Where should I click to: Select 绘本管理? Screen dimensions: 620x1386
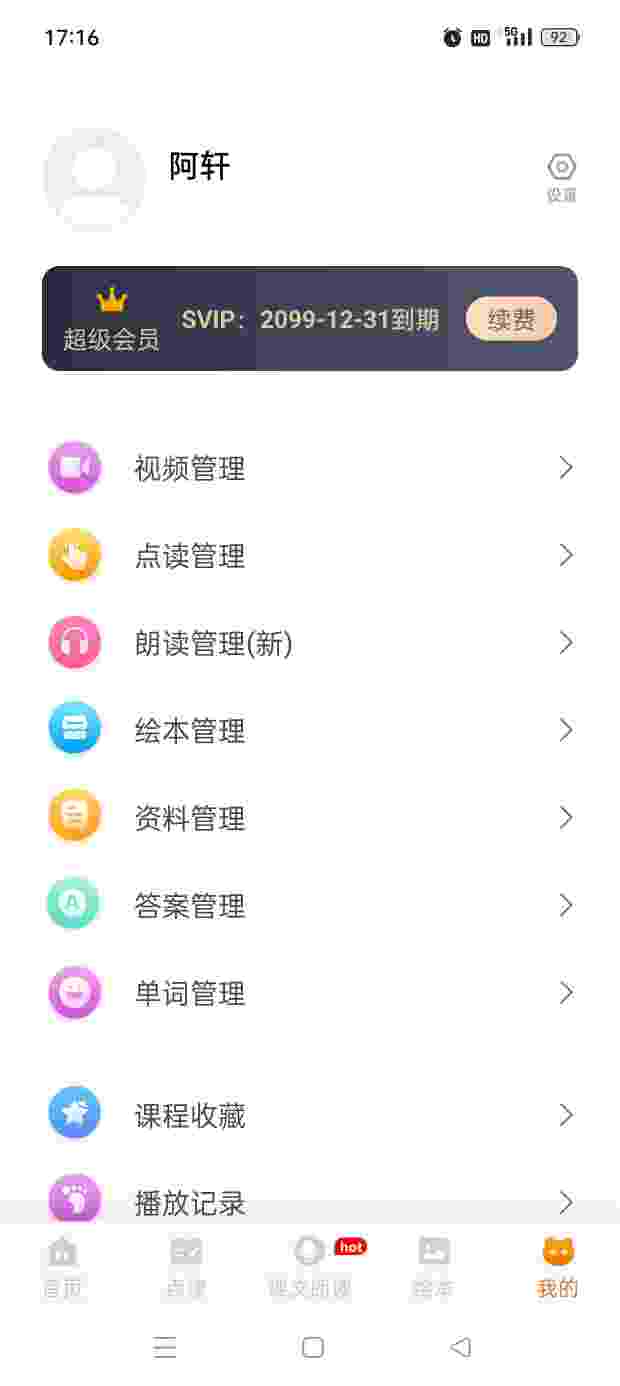click(x=310, y=731)
